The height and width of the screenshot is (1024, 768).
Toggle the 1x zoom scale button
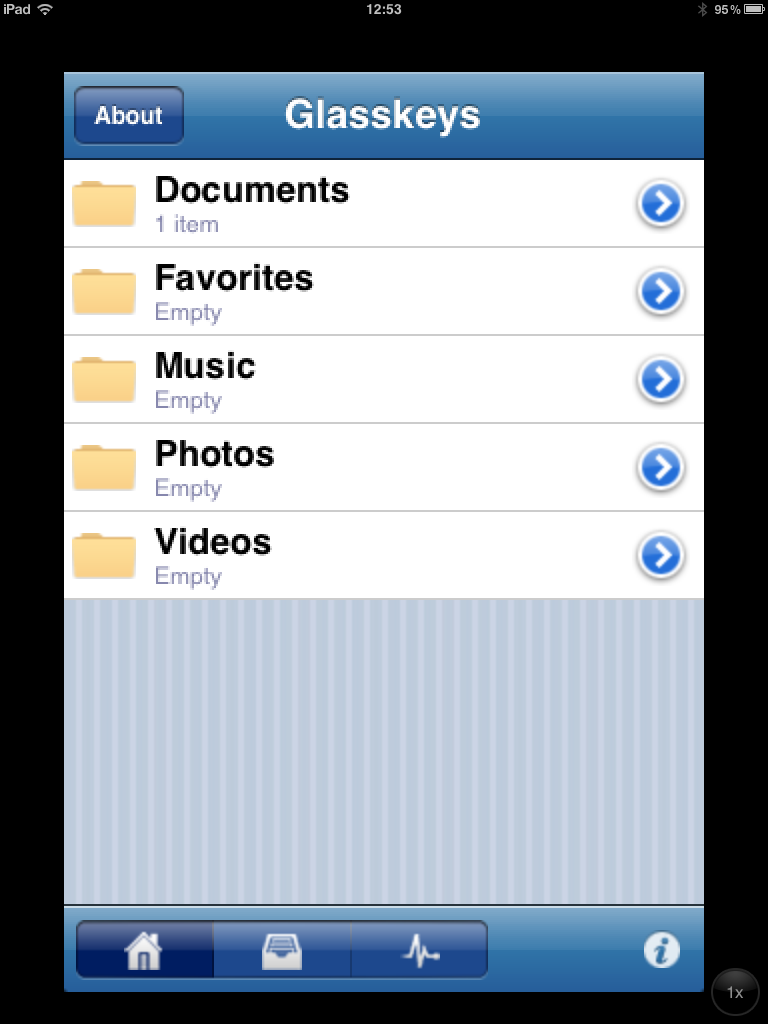tap(735, 993)
